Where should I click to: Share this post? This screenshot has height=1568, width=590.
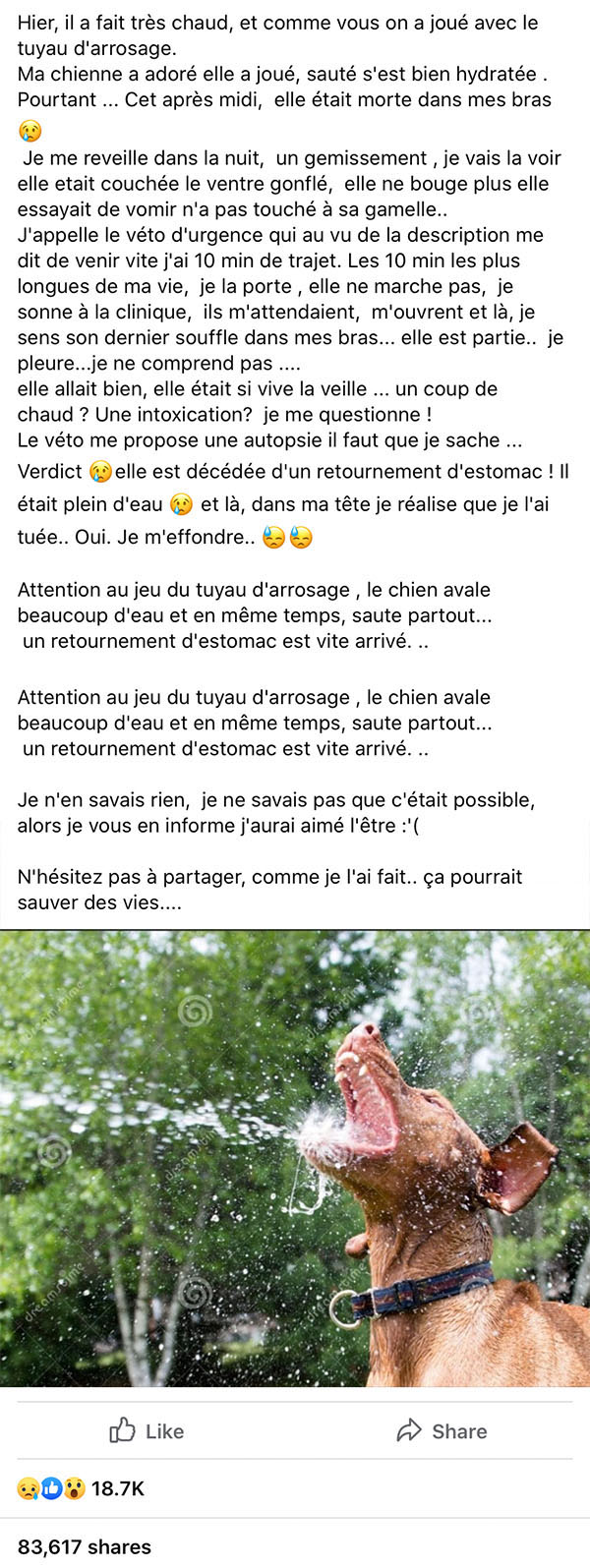tap(442, 1430)
